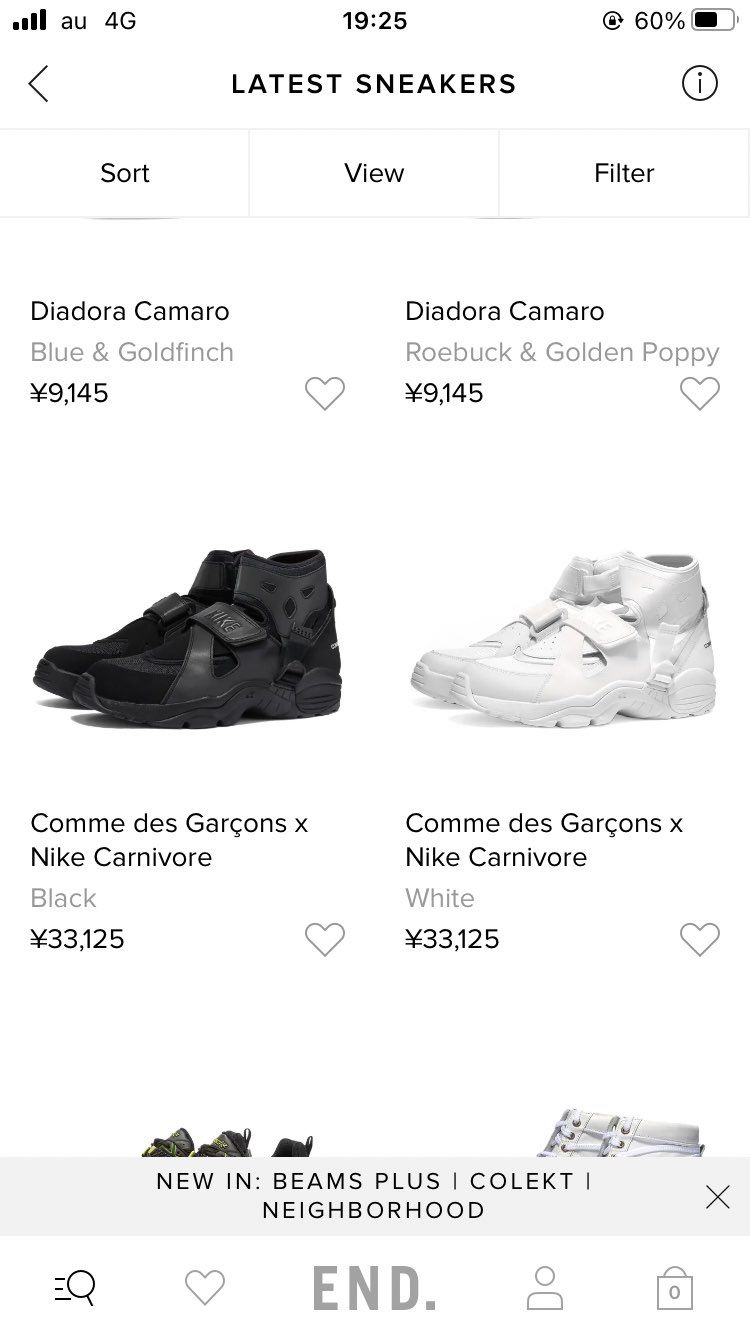View the shopping bag
This screenshot has height=1334, width=750.
coord(674,1287)
